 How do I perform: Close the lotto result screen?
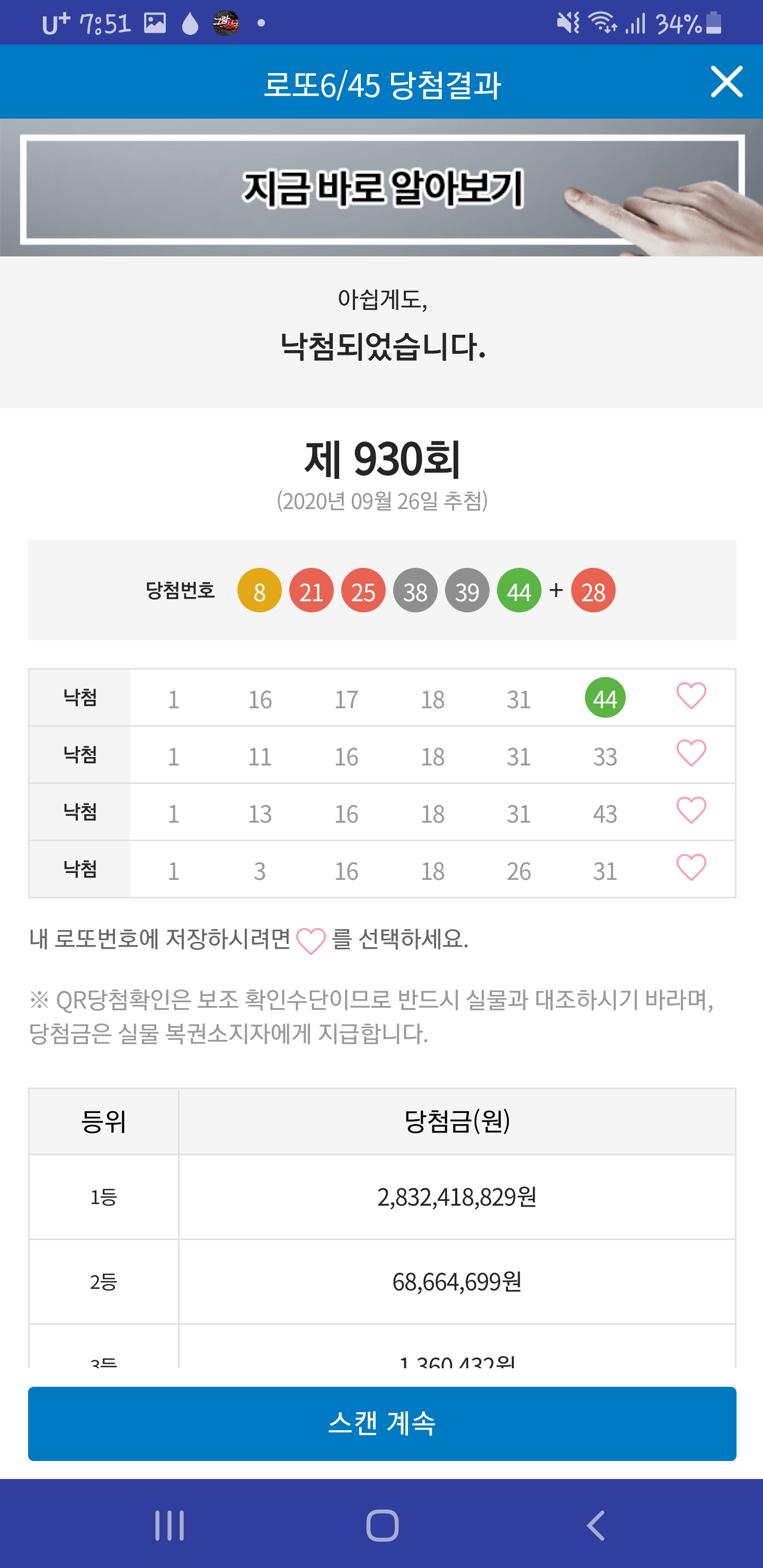click(x=726, y=82)
